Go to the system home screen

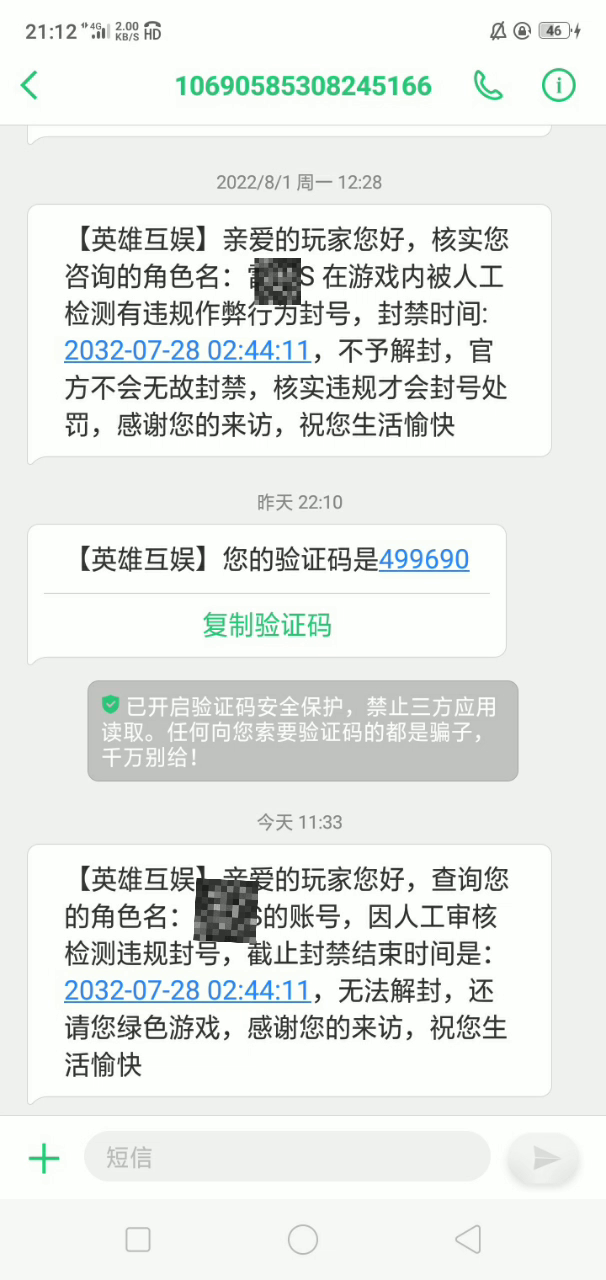pyautogui.click(x=303, y=1240)
